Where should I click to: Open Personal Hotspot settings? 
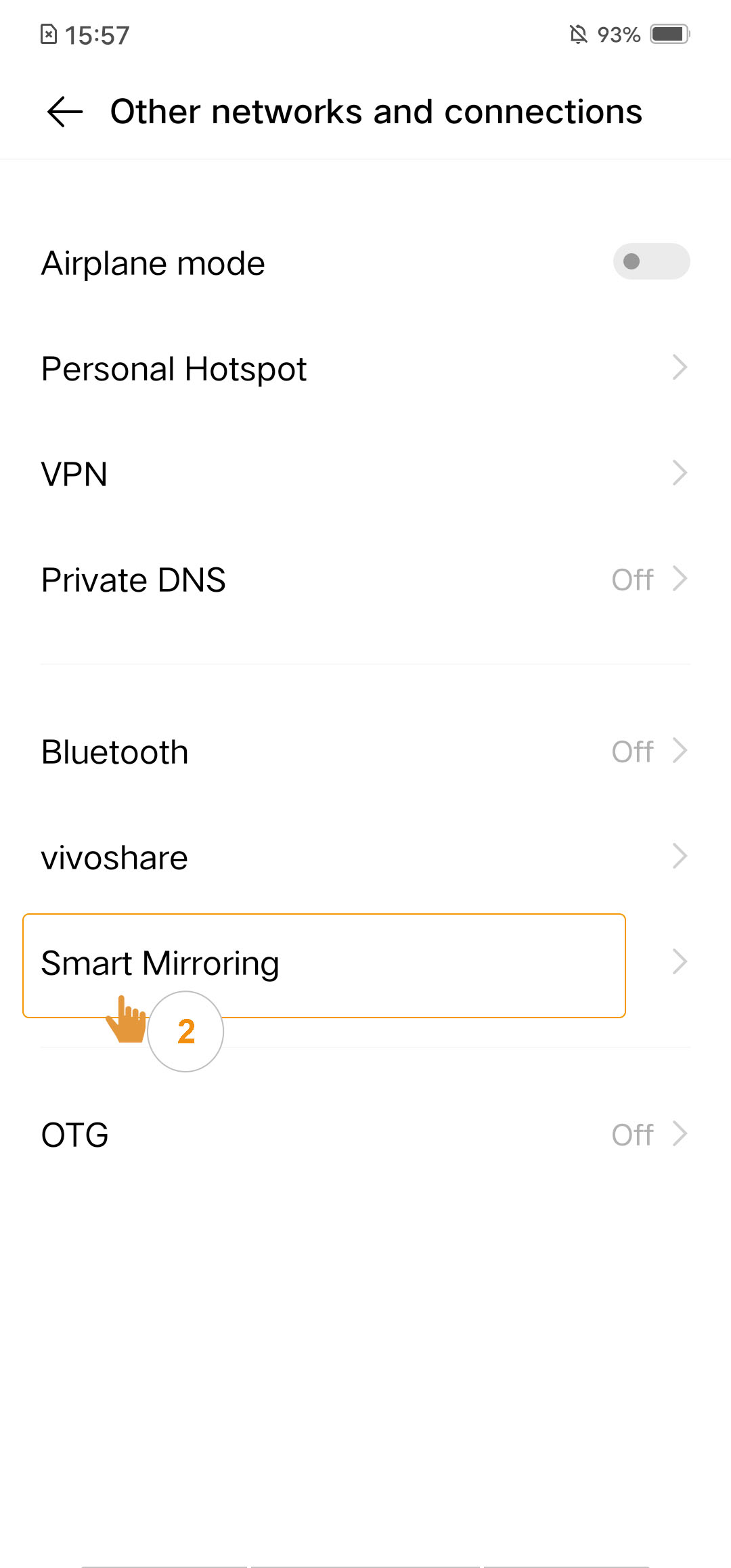click(365, 369)
